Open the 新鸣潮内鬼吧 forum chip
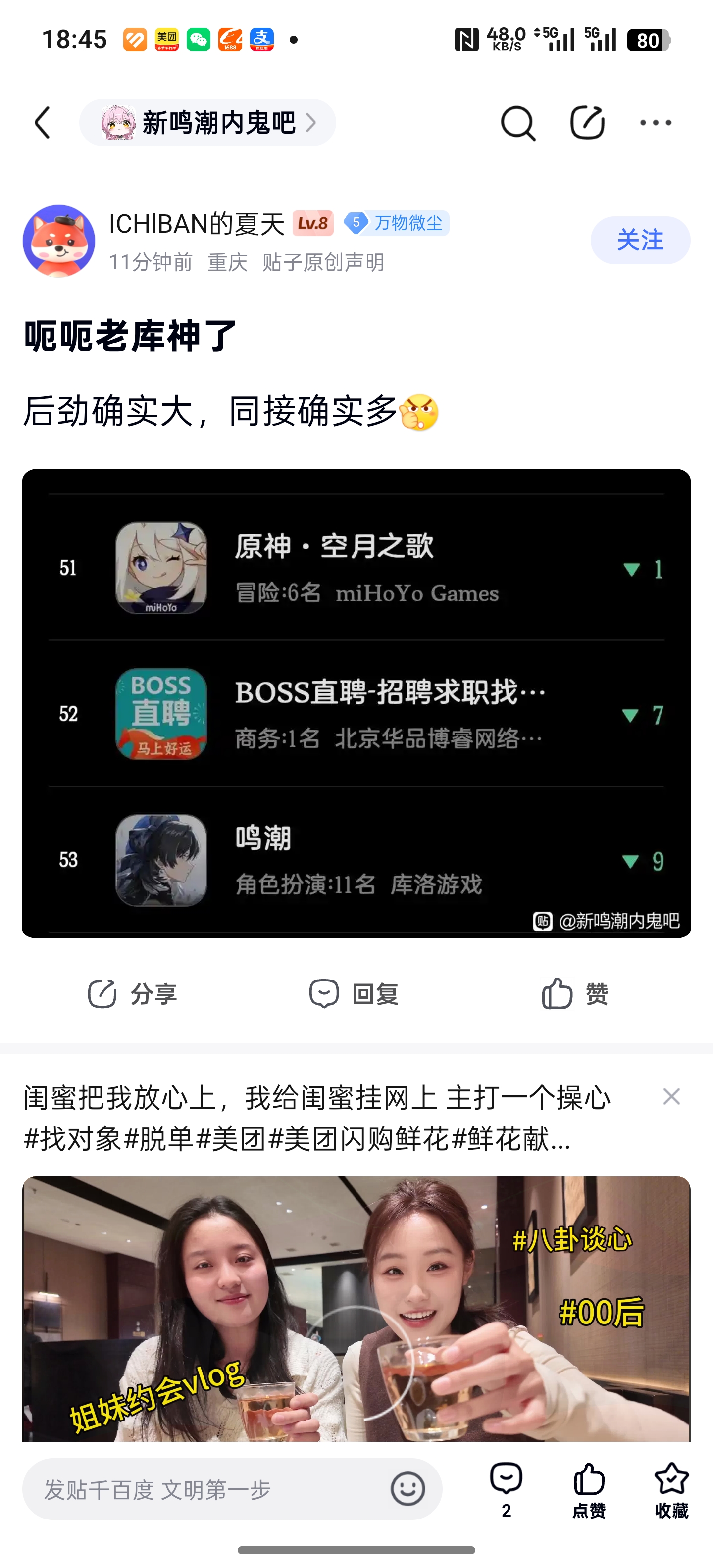The height and width of the screenshot is (1568, 713). (207, 123)
